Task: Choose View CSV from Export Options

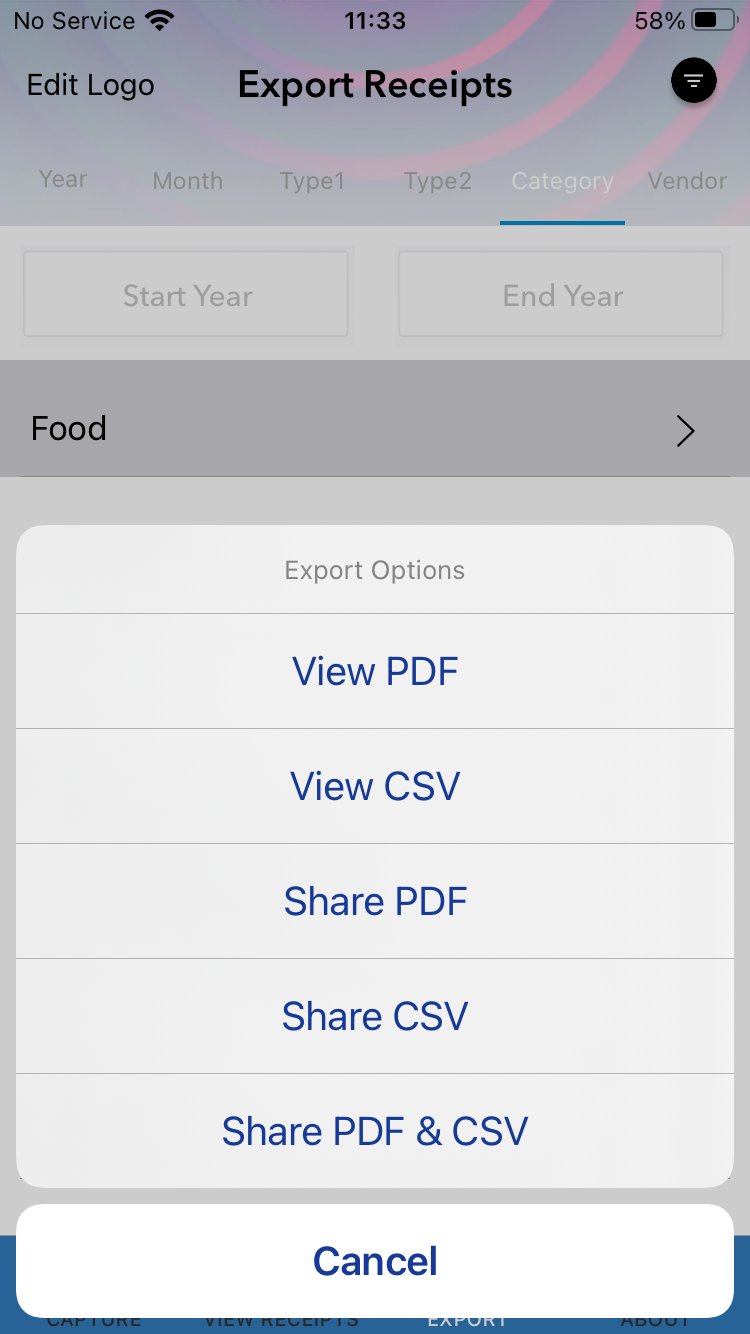Action: click(x=375, y=786)
